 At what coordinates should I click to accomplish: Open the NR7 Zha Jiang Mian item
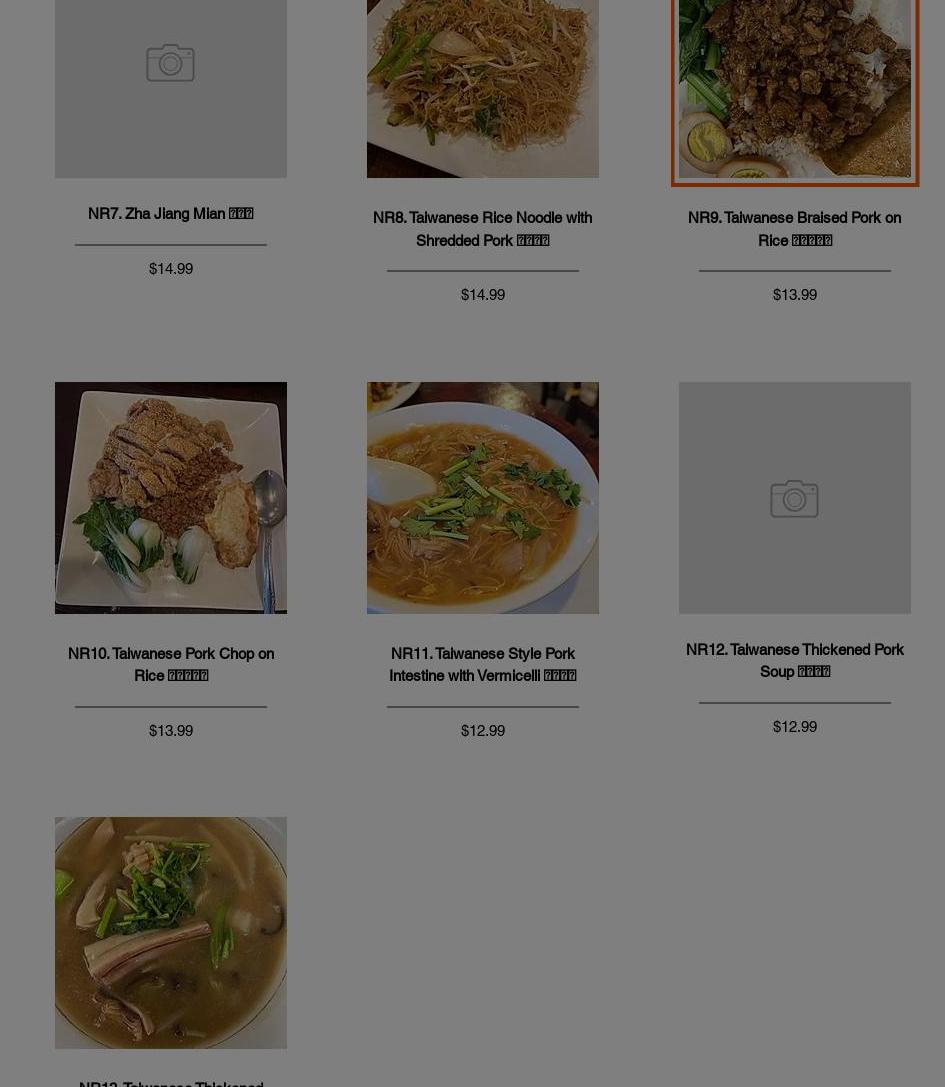[170, 213]
